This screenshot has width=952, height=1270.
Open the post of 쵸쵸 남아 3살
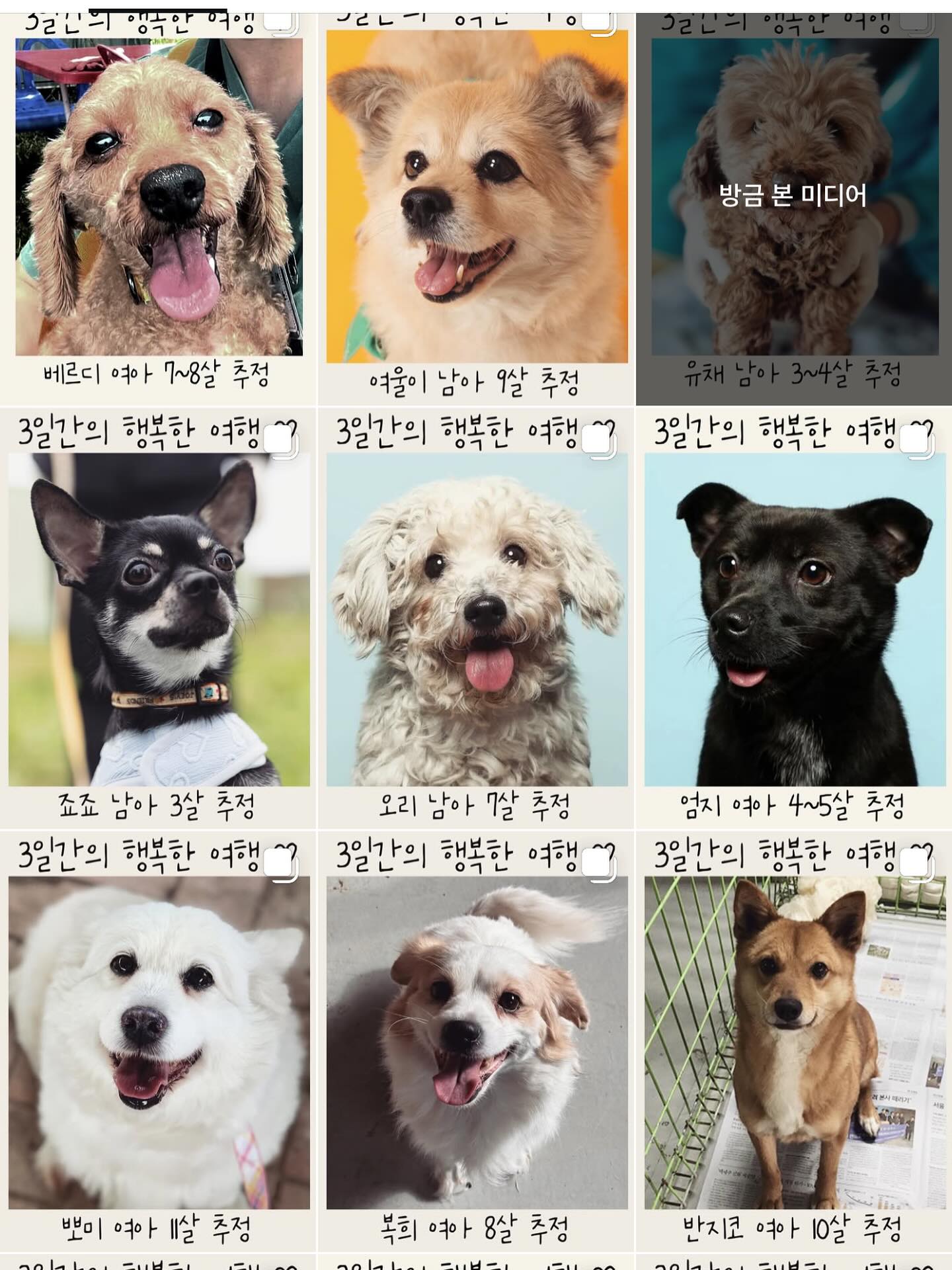(x=159, y=618)
